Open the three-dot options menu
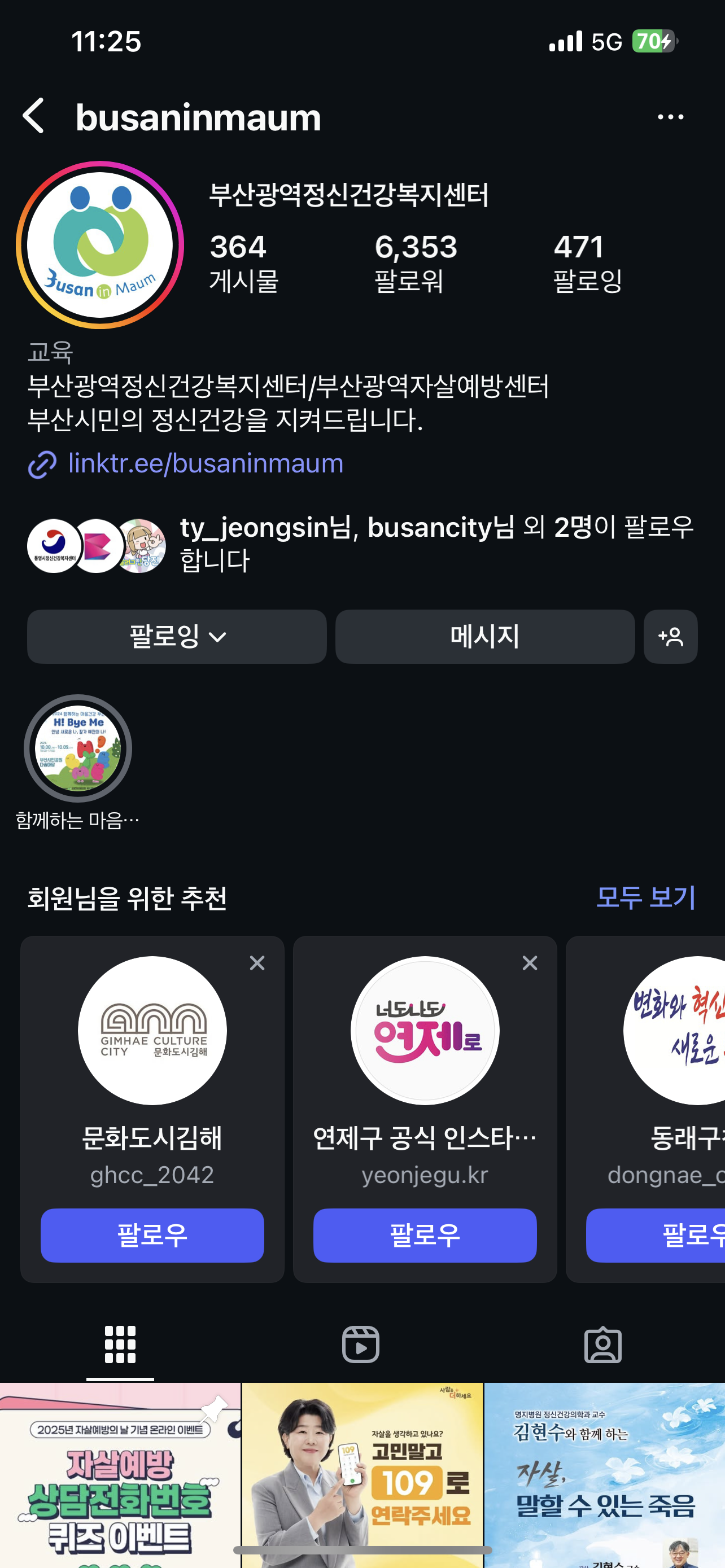725x1568 pixels. coord(670,117)
